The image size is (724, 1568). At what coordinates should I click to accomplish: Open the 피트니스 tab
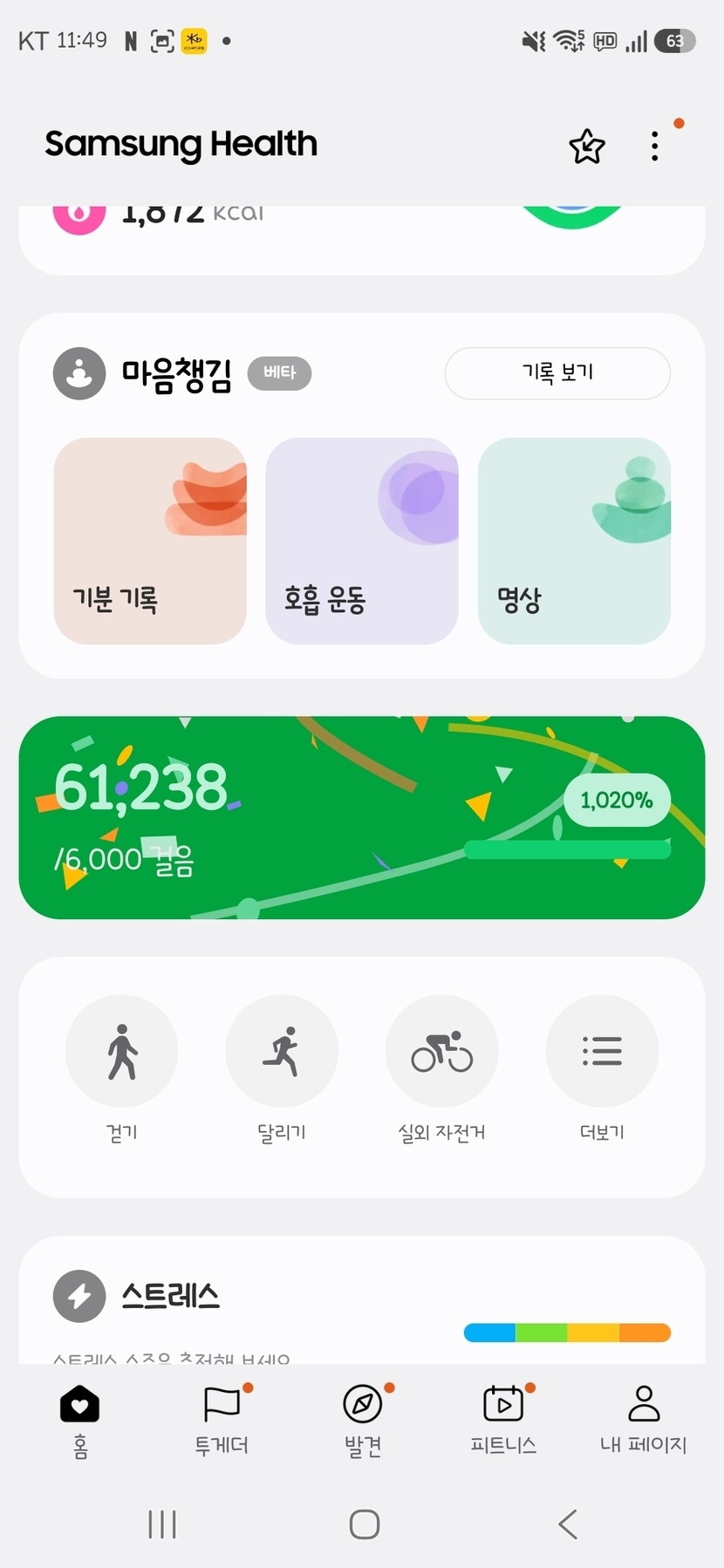coord(503,1420)
